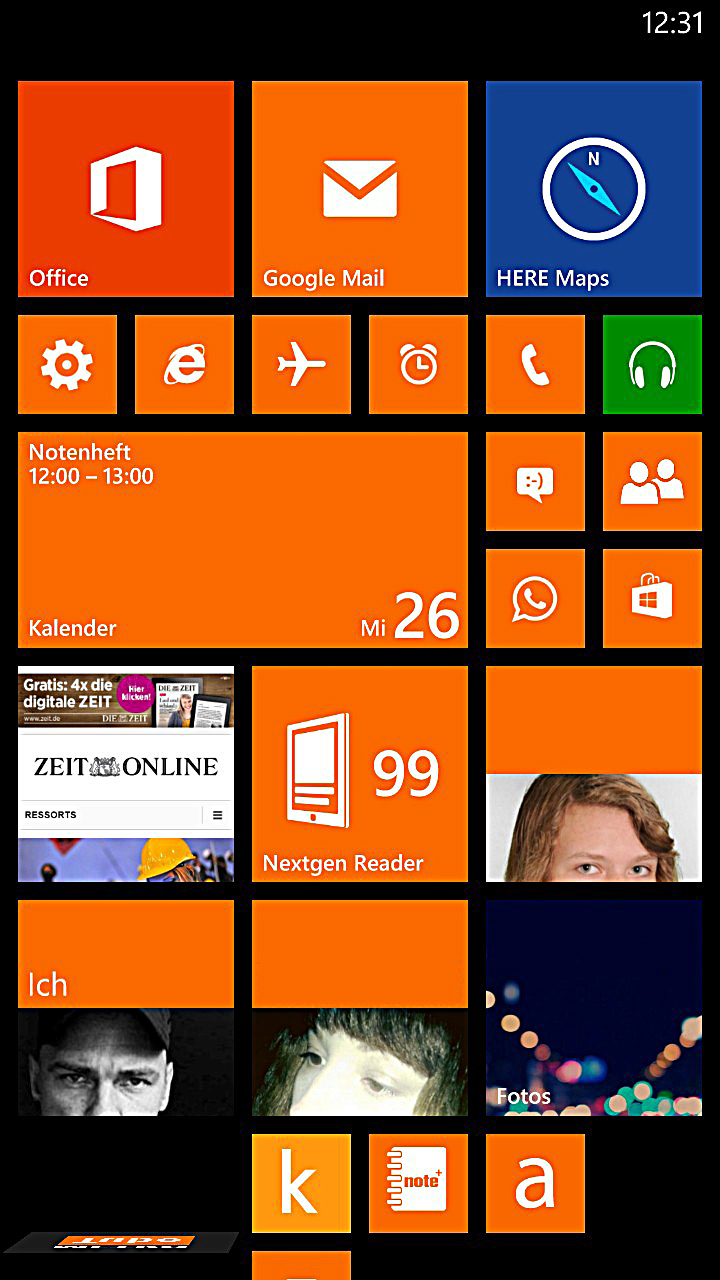Open the green headphones music tile

coord(652,364)
